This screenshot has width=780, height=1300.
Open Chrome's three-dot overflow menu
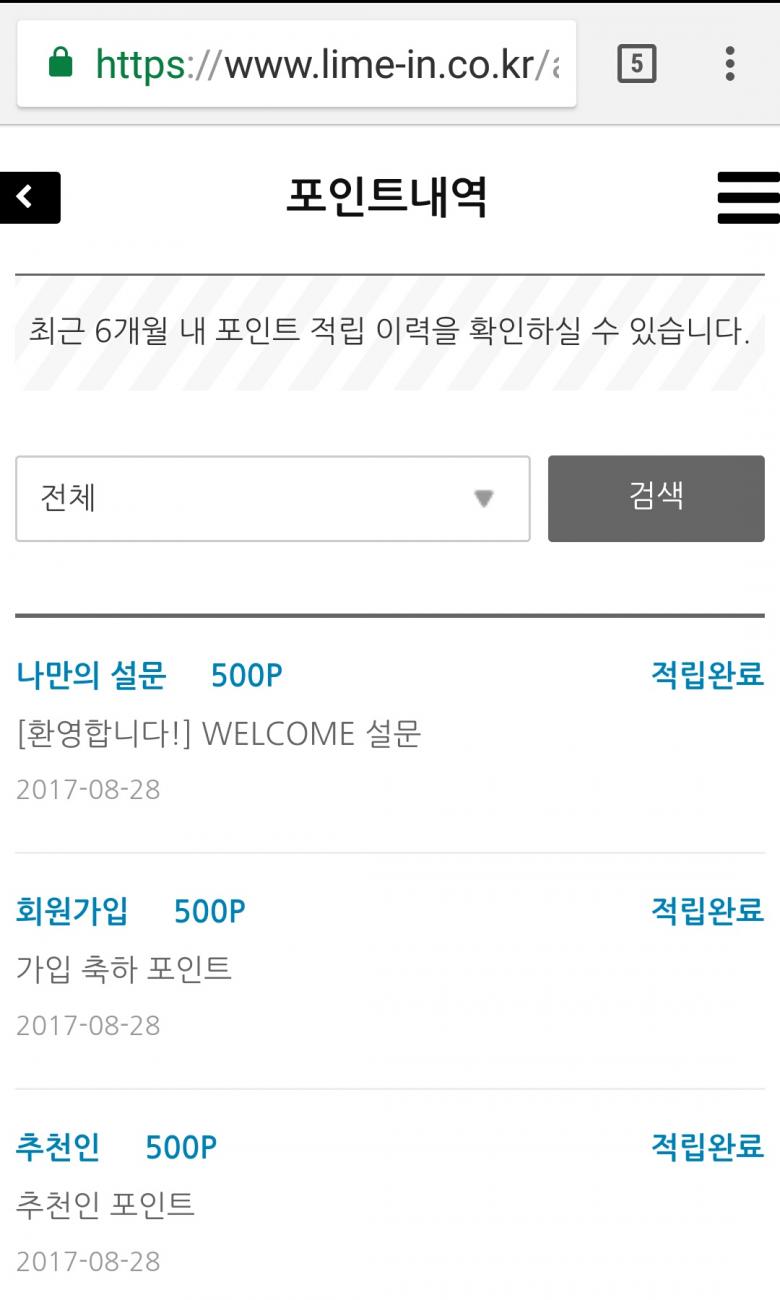click(x=730, y=64)
